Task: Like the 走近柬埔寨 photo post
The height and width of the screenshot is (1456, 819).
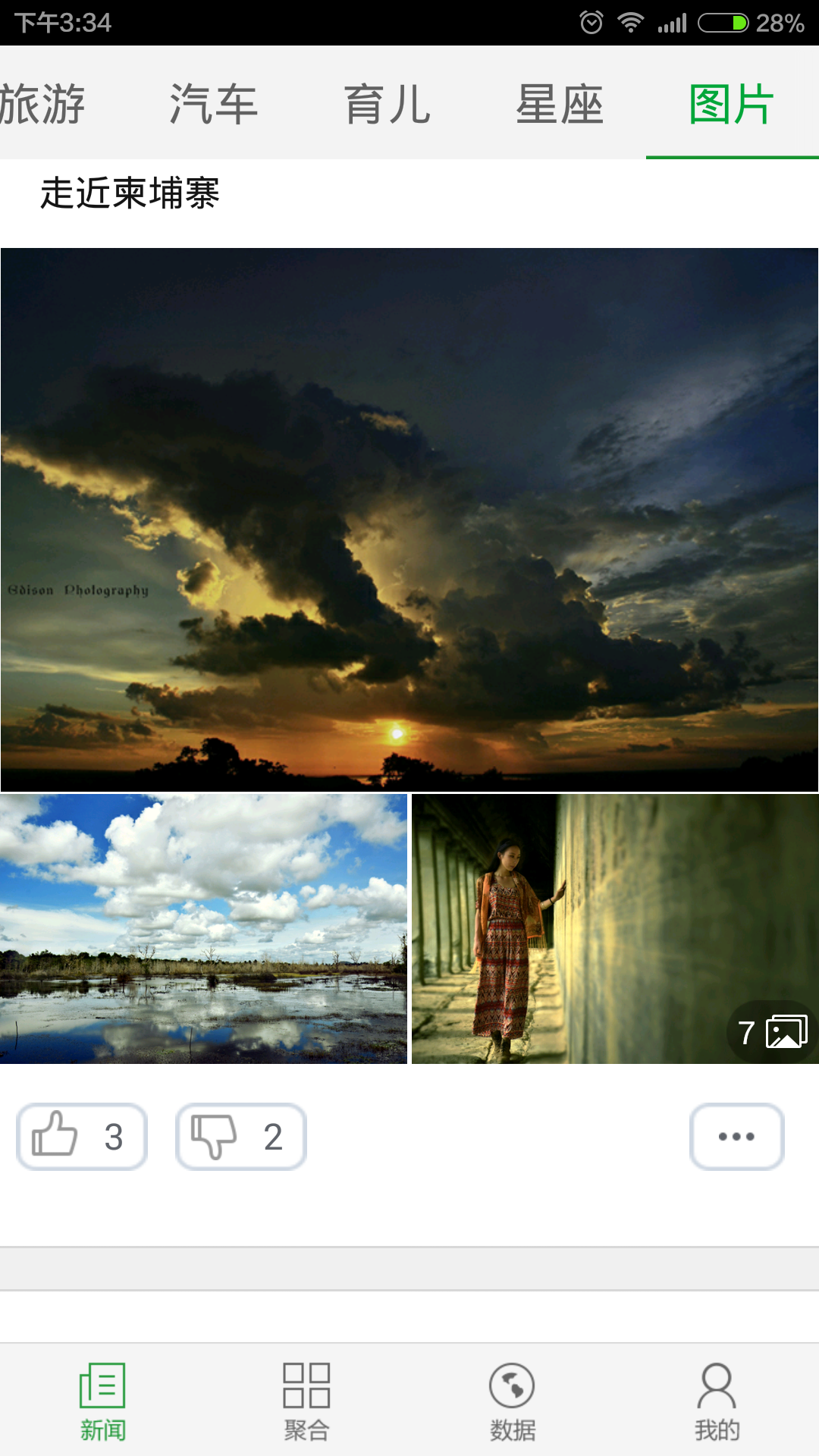Action: (x=82, y=1136)
